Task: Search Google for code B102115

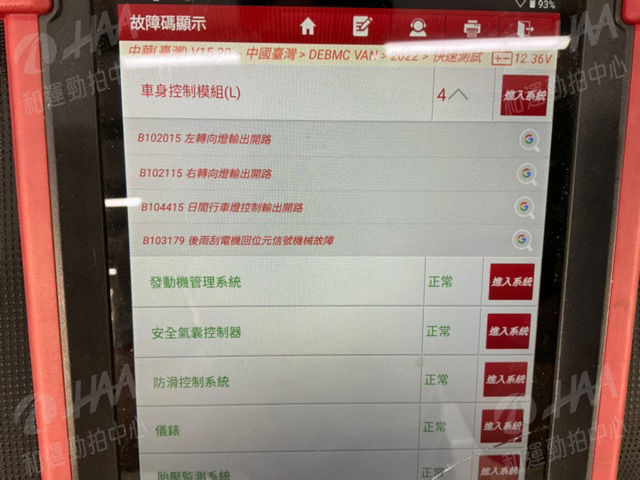Action: click(x=527, y=174)
